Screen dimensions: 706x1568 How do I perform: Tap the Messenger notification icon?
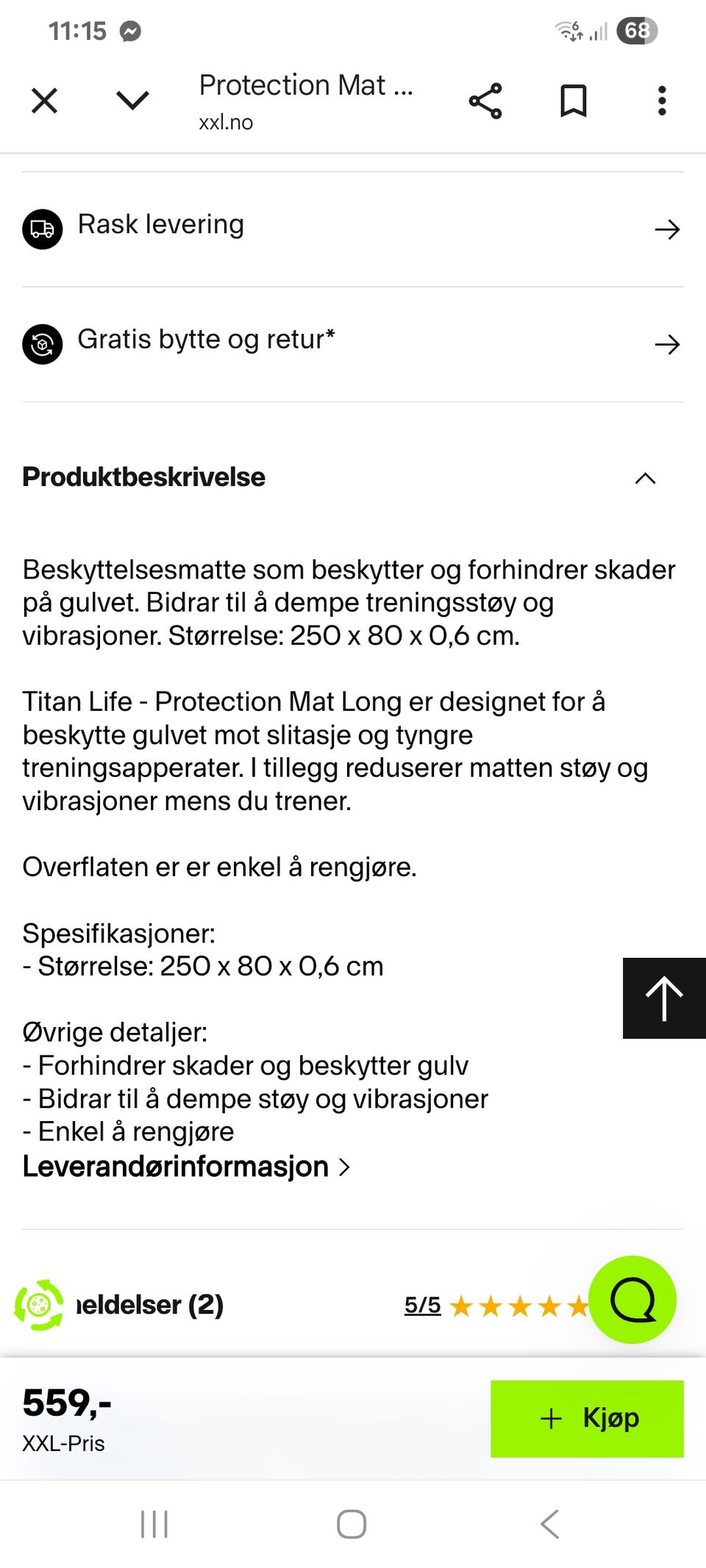tap(129, 31)
